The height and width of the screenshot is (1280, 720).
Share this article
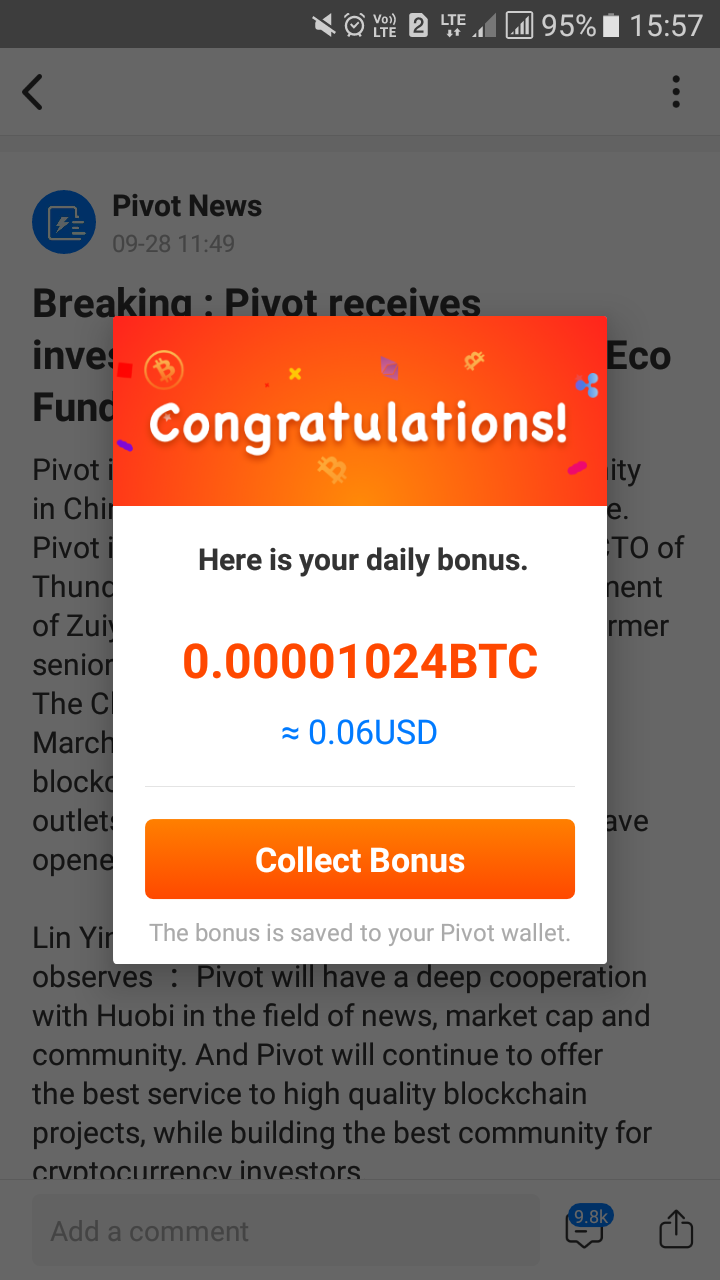[x=676, y=1230]
